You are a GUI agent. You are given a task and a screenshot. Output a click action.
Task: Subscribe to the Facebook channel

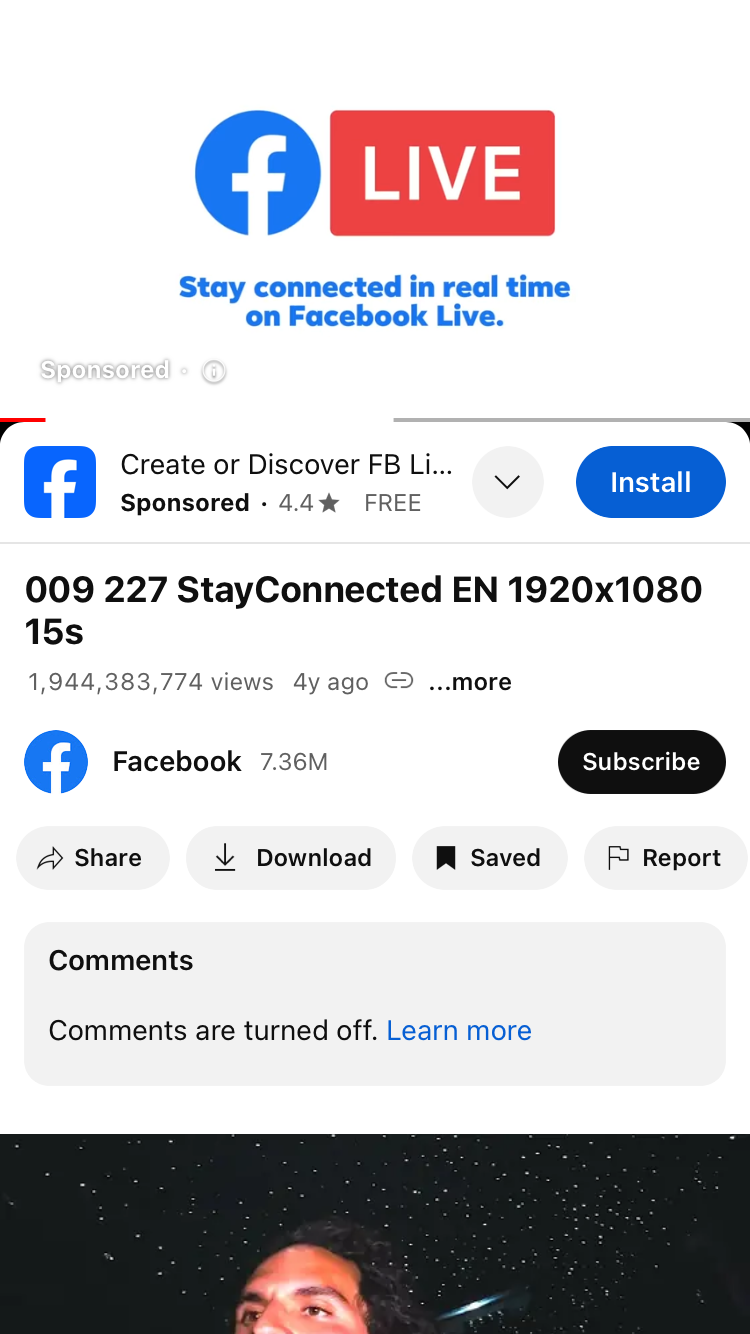pyautogui.click(x=641, y=762)
